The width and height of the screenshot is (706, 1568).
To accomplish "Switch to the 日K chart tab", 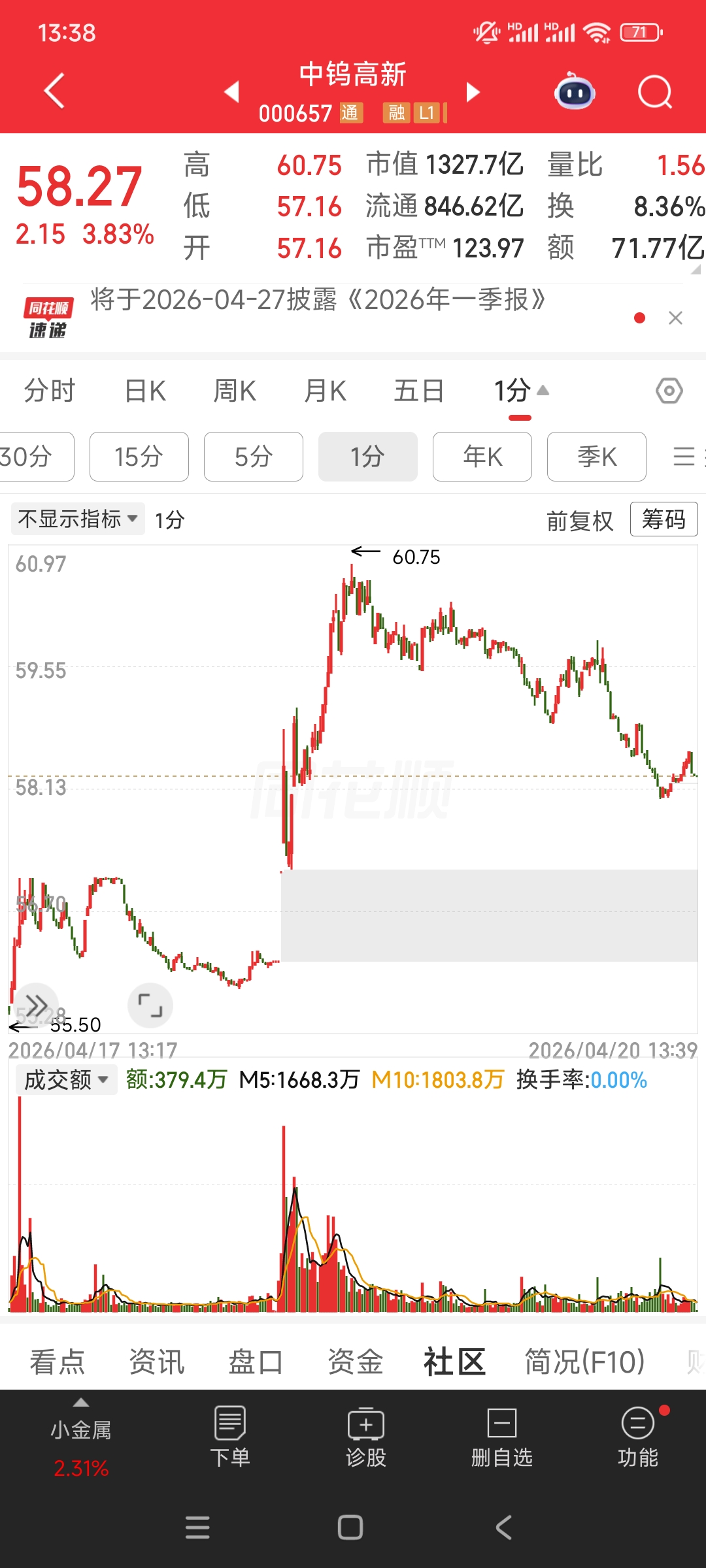I will [145, 391].
